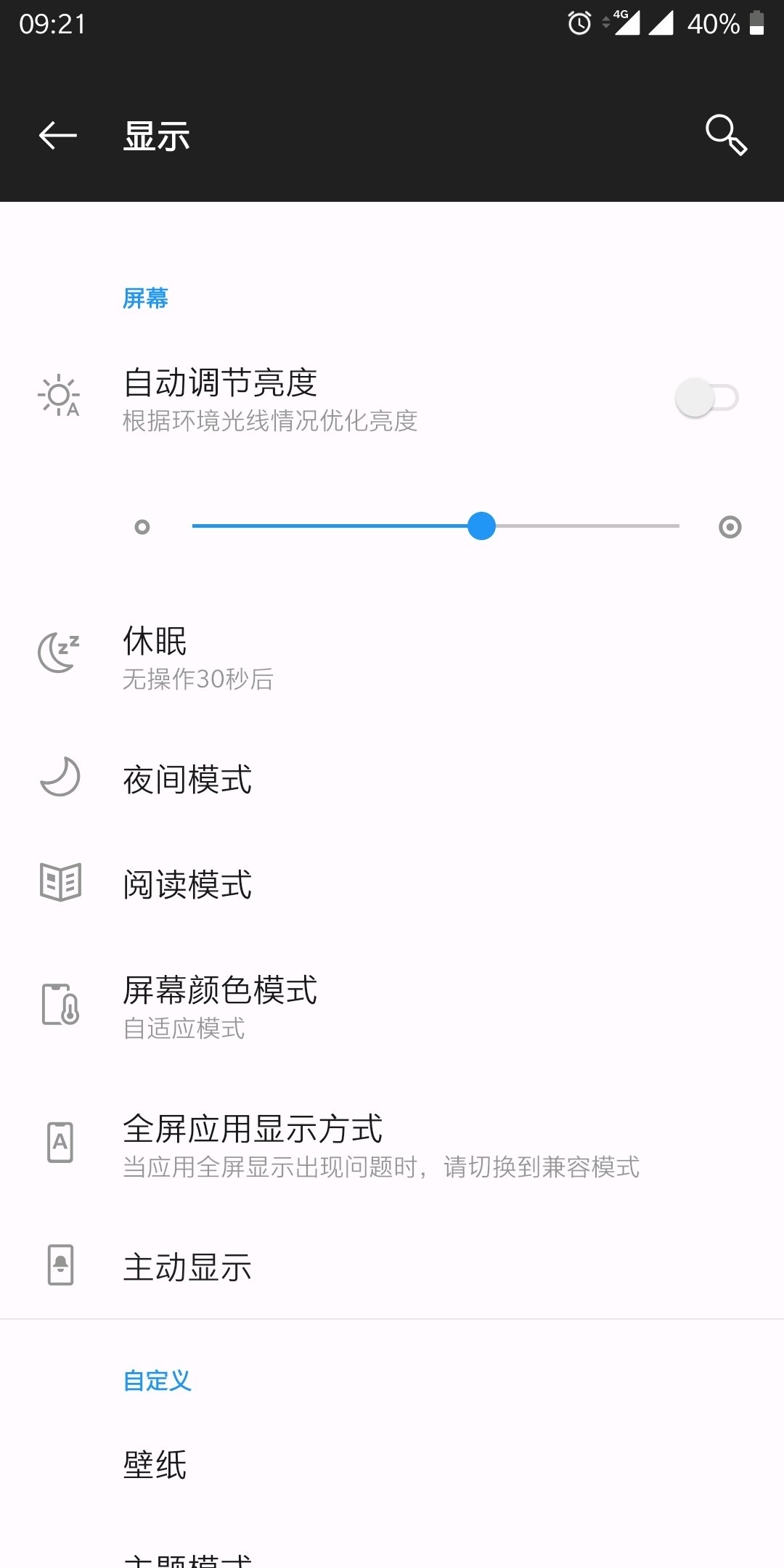Viewport: 784px width, 1568px height.
Task: Open the 壁纸 setting
Action: [x=392, y=1465]
